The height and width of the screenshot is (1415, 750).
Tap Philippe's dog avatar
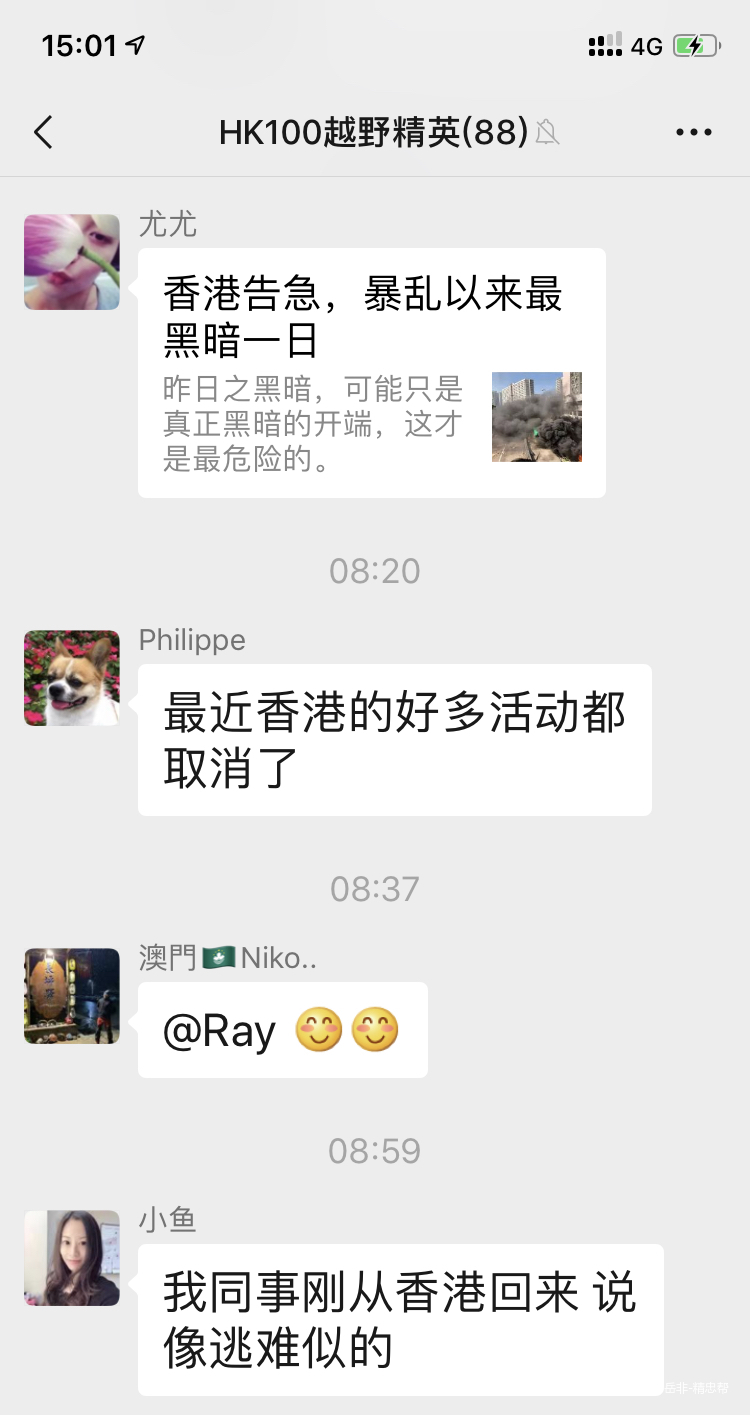point(71,677)
